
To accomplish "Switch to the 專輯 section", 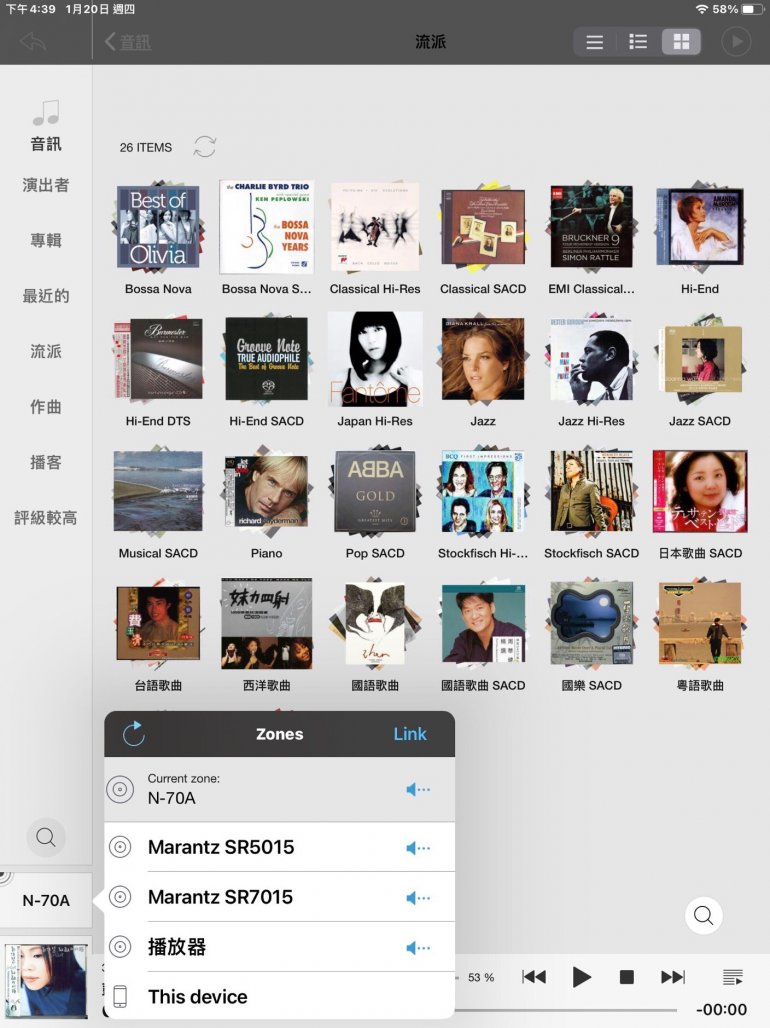I will click(x=46, y=241).
